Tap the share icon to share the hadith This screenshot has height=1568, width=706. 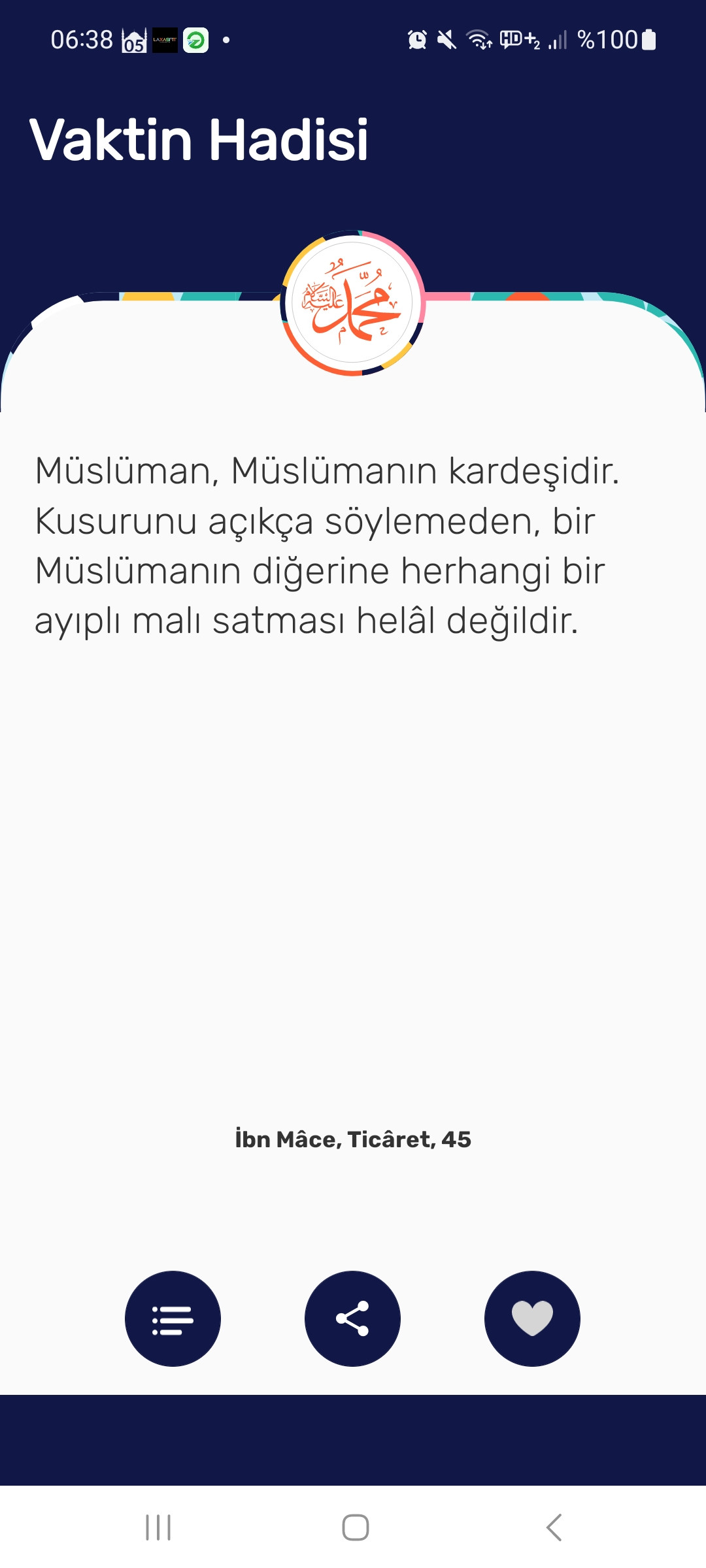(x=352, y=1318)
